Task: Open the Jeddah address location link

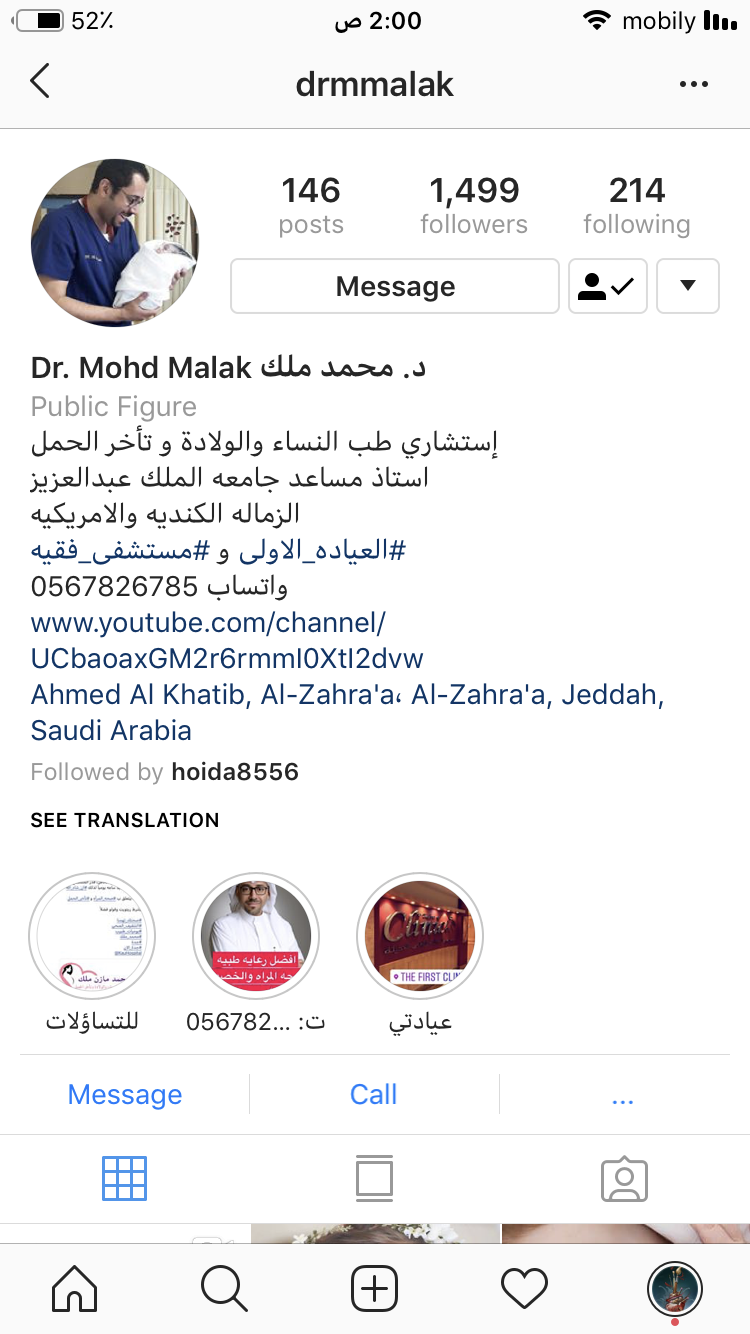Action: click(347, 712)
